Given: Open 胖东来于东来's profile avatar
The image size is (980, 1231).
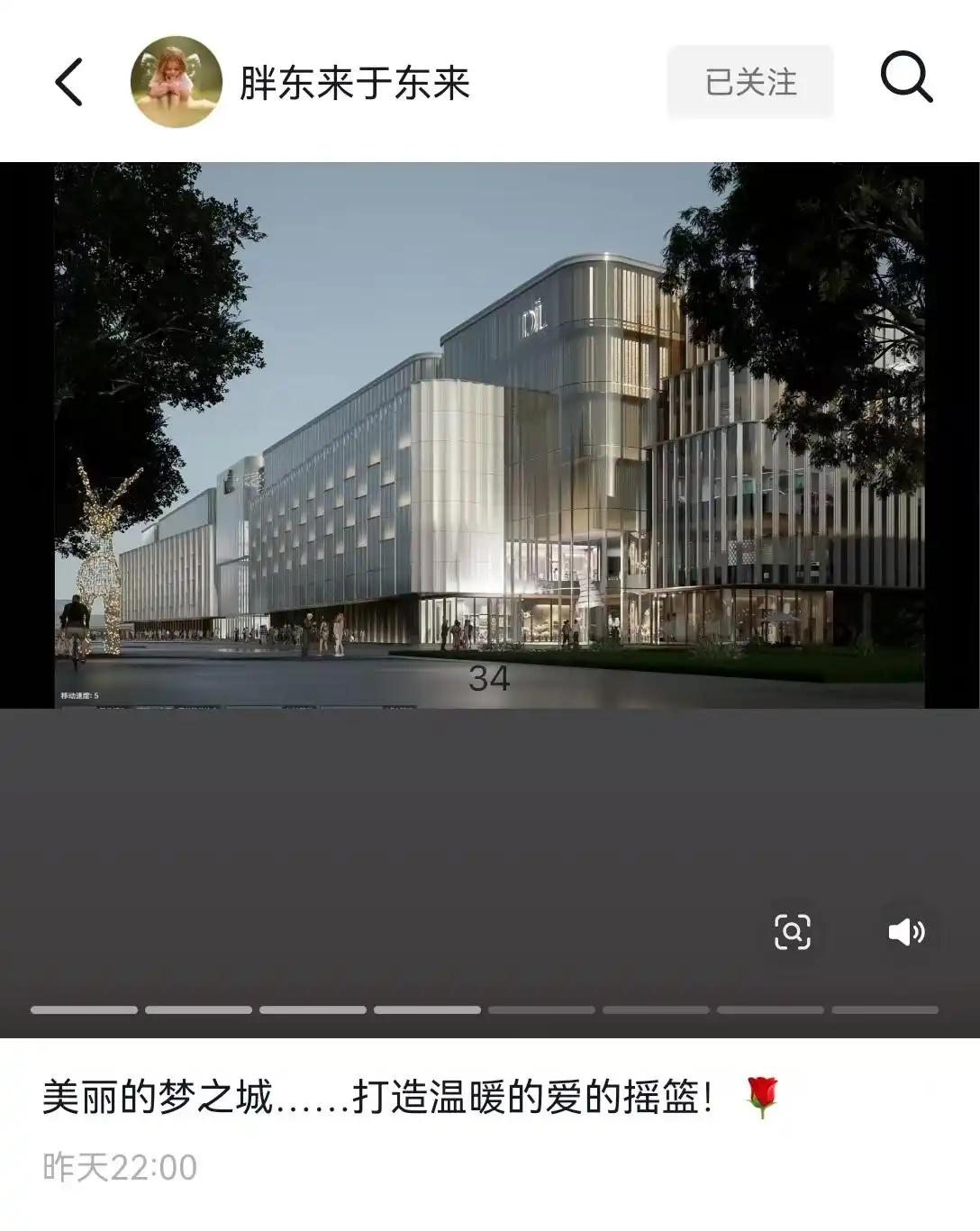Looking at the screenshot, I should [x=177, y=82].
